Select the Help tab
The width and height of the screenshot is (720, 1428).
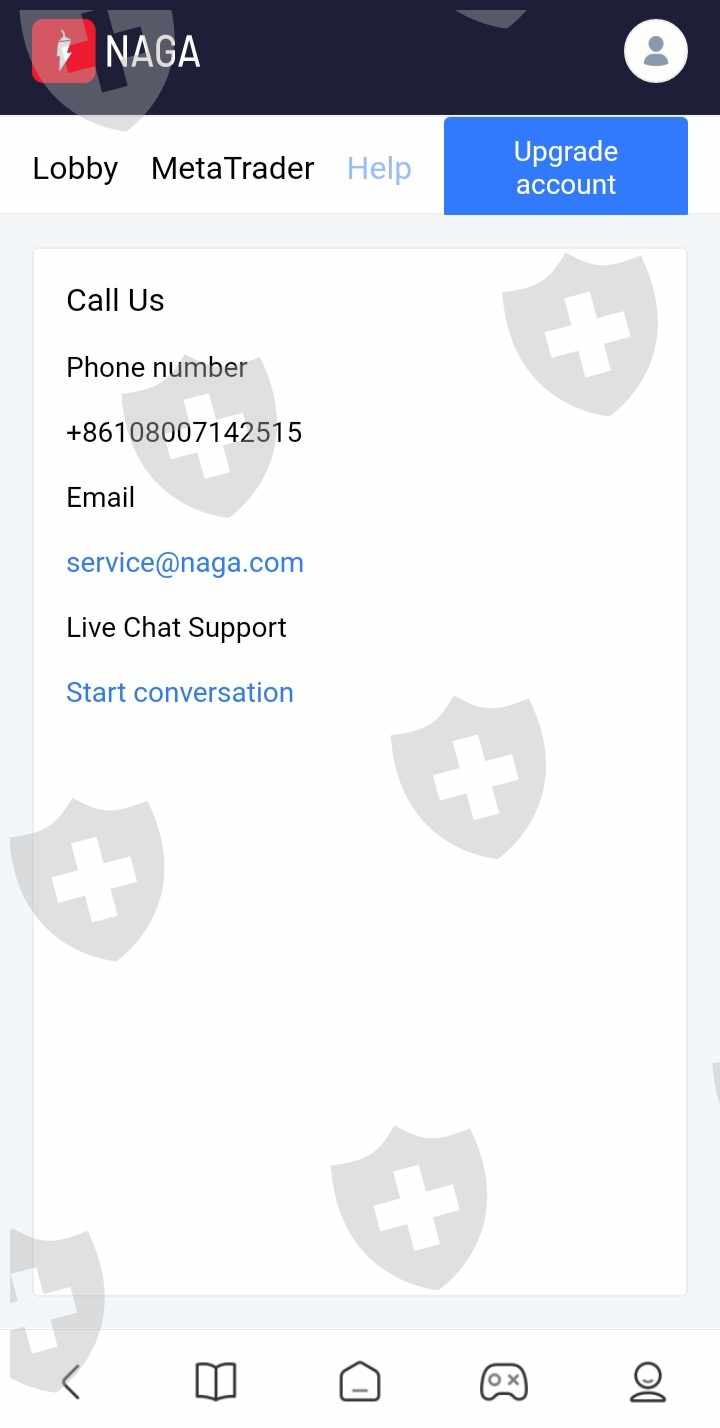point(379,169)
